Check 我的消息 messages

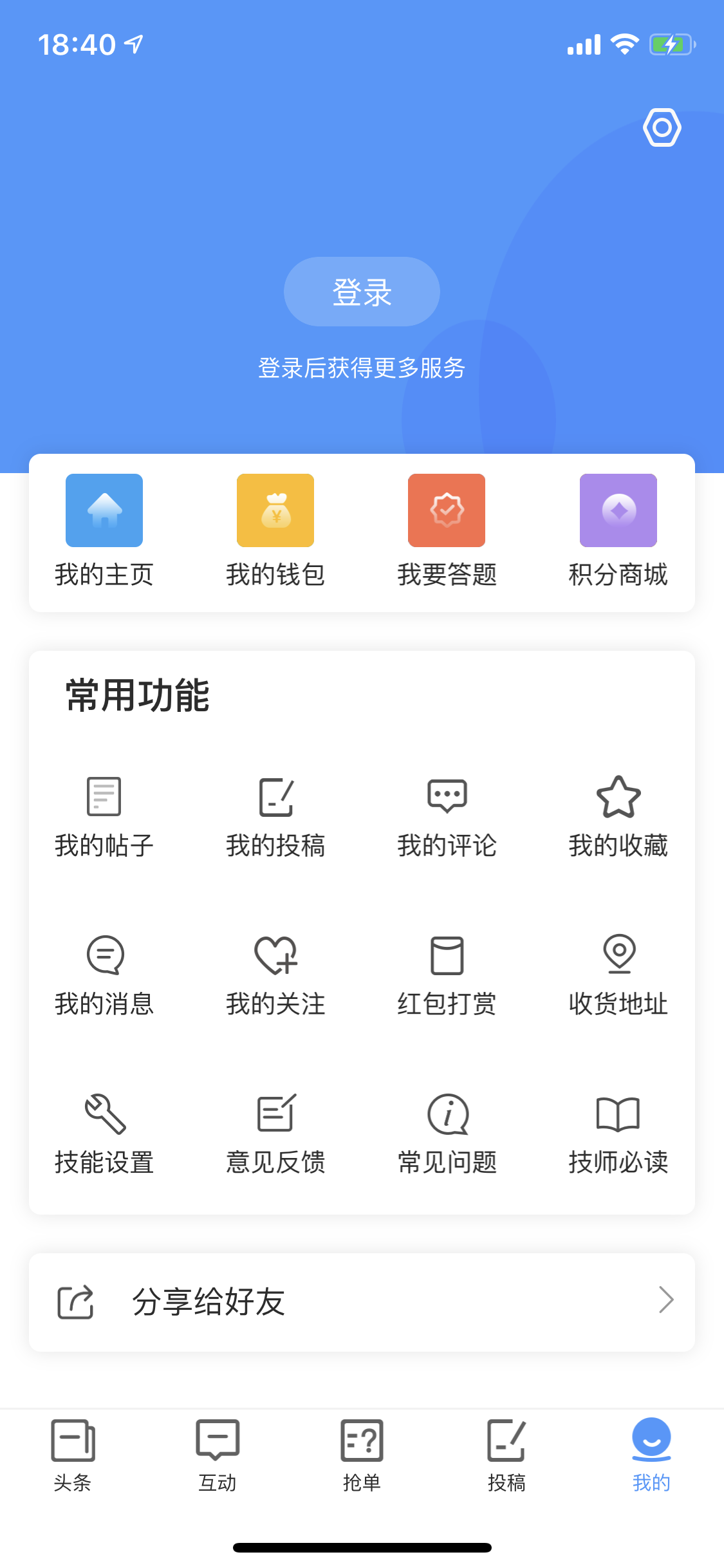(104, 976)
